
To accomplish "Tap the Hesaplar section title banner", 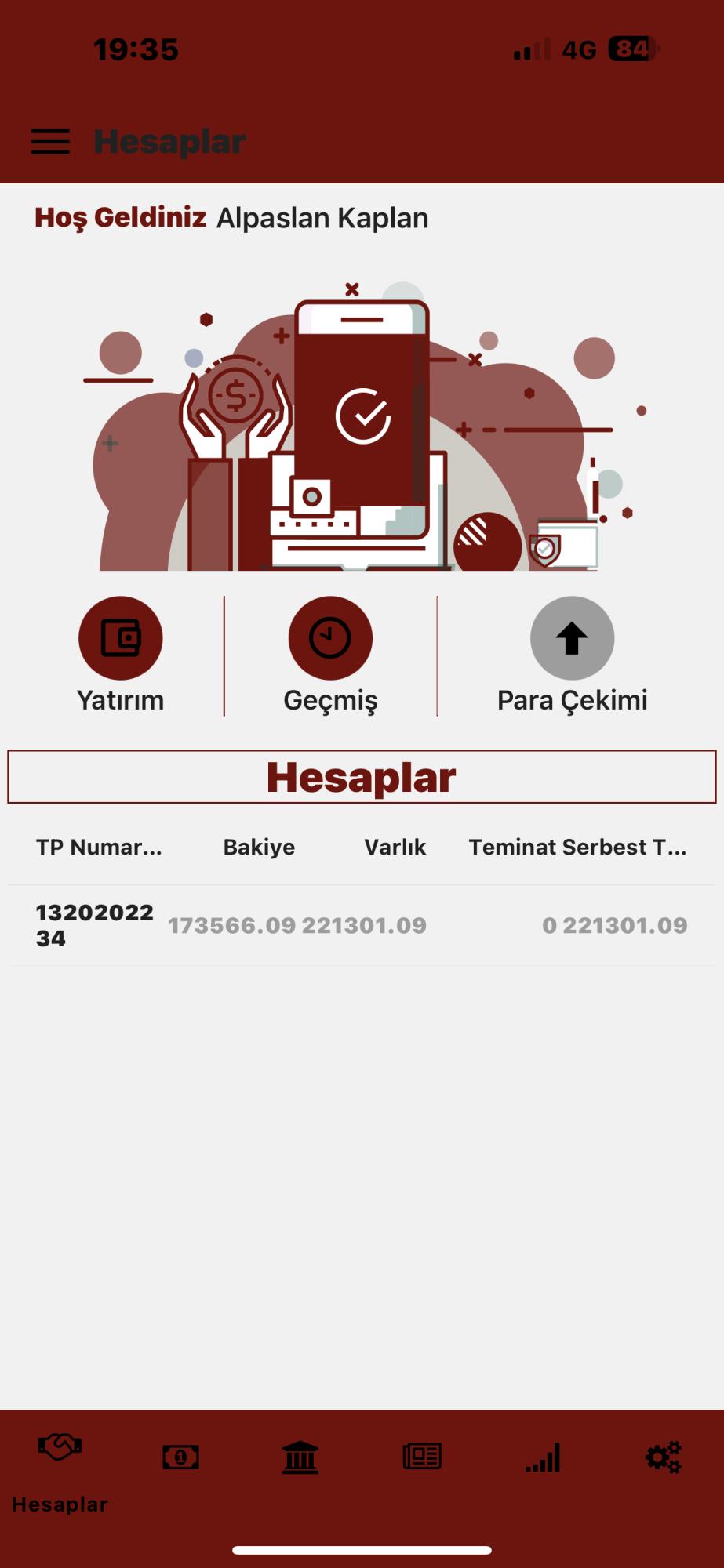I will pyautogui.click(x=362, y=776).
